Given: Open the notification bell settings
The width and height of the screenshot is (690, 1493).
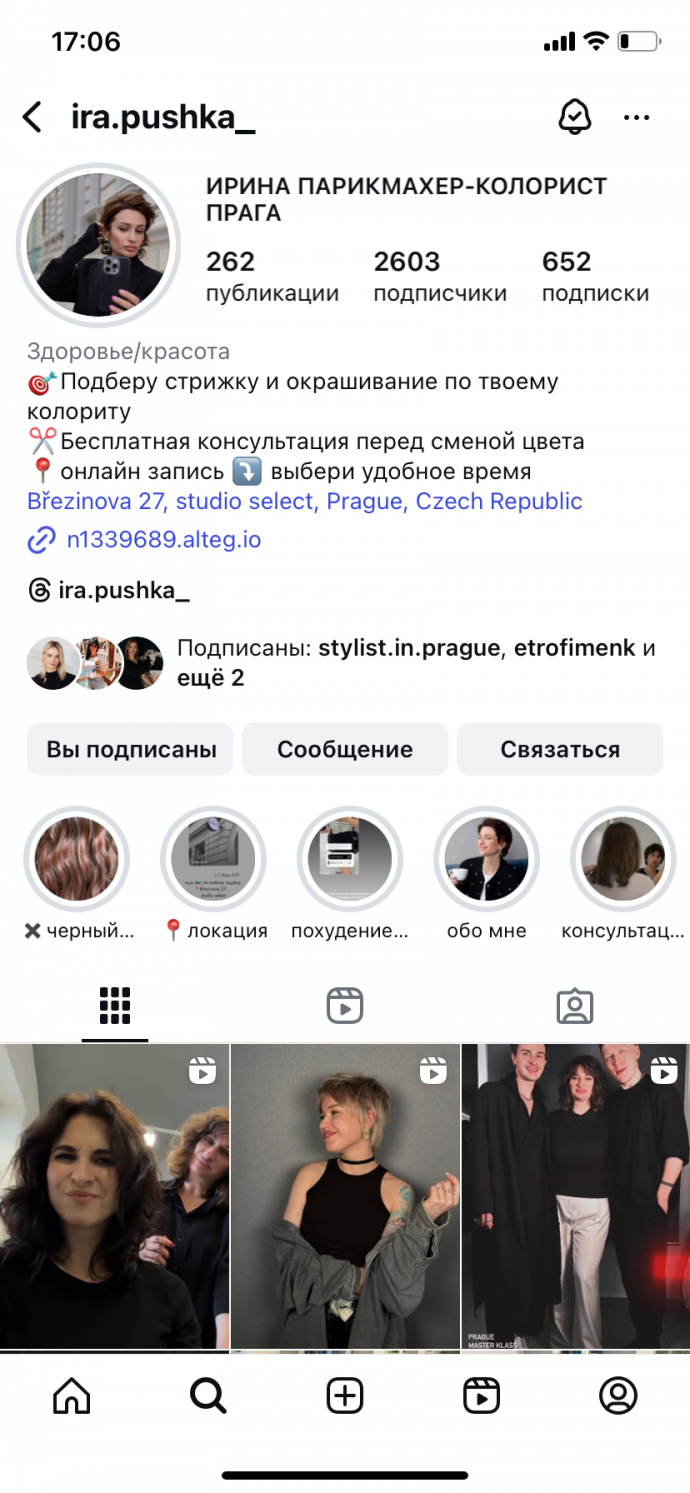Looking at the screenshot, I should tap(574, 117).
